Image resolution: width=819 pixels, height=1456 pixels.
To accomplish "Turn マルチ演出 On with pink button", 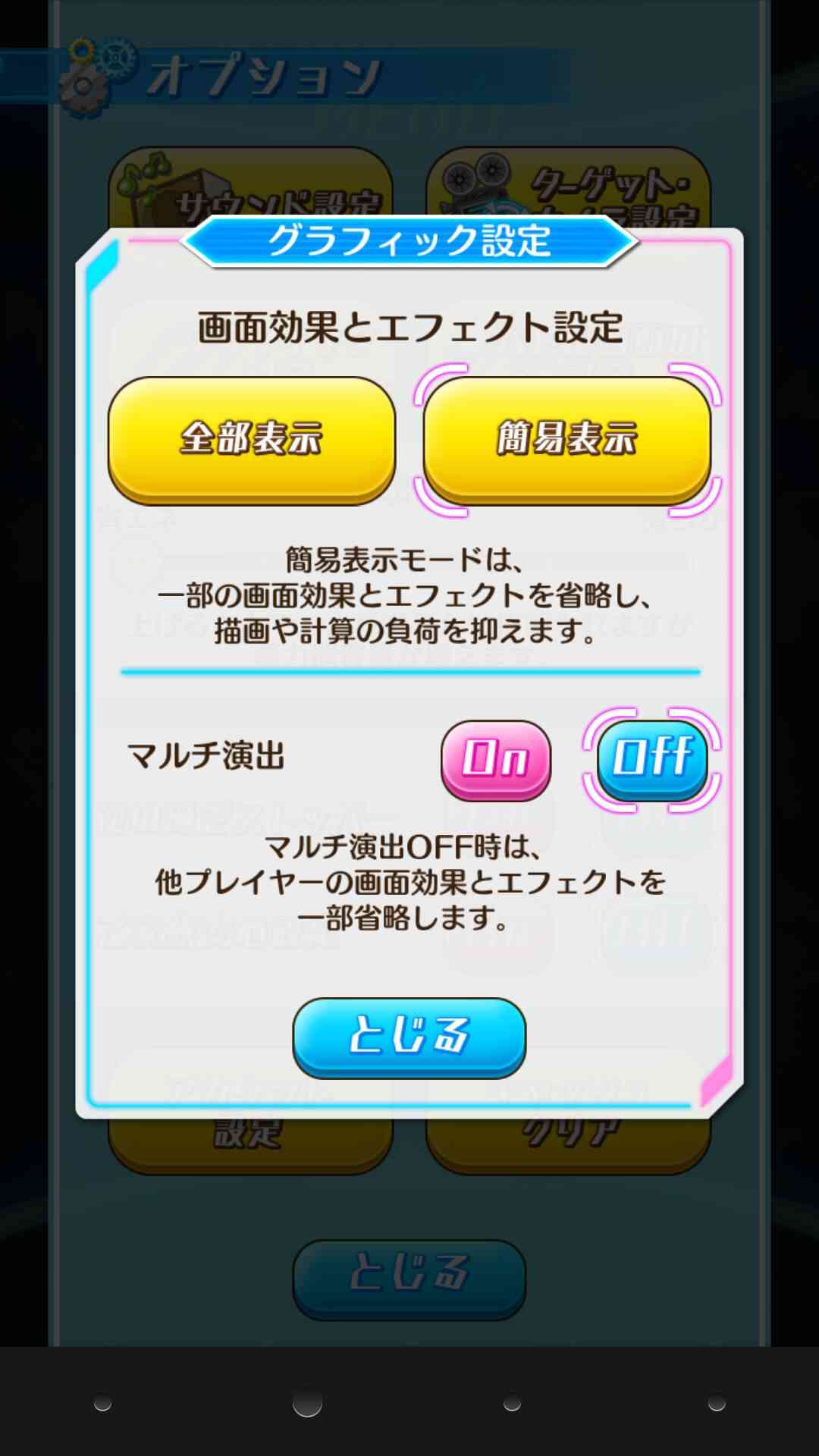I will [496, 760].
